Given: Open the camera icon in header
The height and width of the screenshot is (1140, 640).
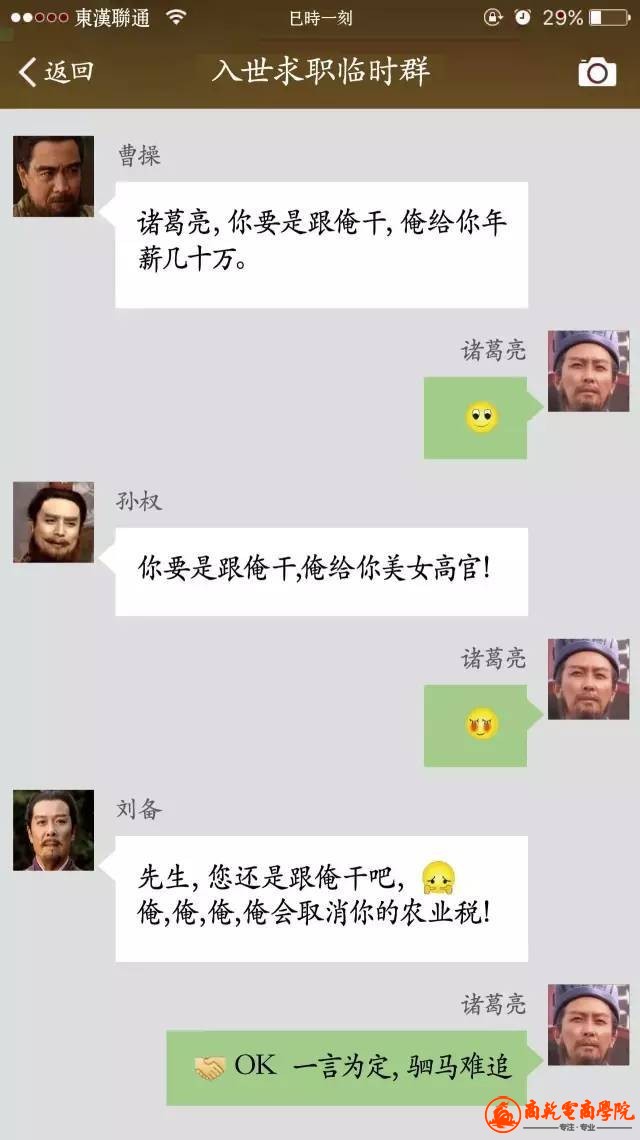Looking at the screenshot, I should (x=597, y=72).
